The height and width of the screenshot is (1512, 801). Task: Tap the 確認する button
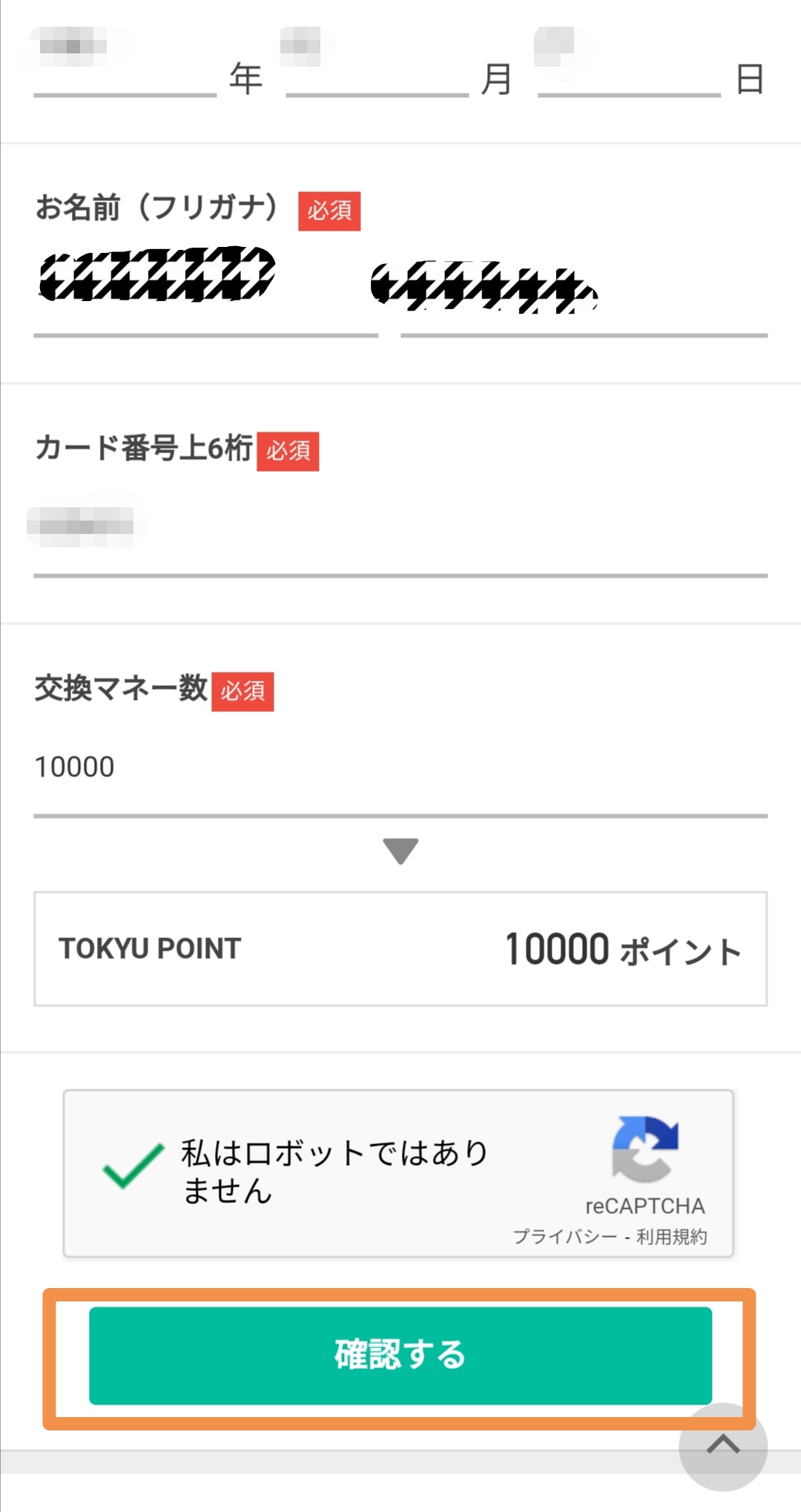[x=400, y=1356]
